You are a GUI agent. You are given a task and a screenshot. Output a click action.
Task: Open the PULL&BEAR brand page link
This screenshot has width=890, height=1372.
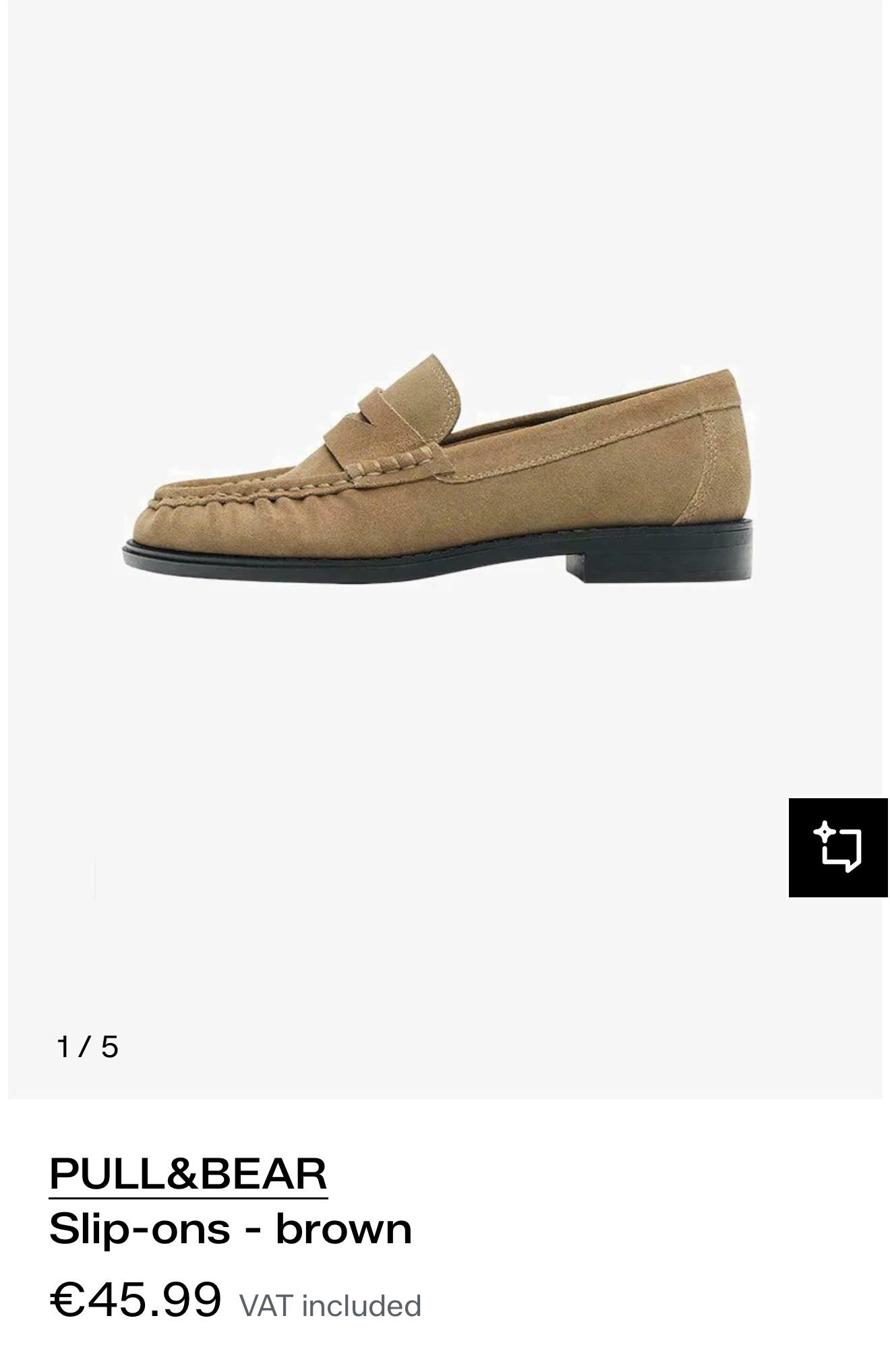point(188,1174)
